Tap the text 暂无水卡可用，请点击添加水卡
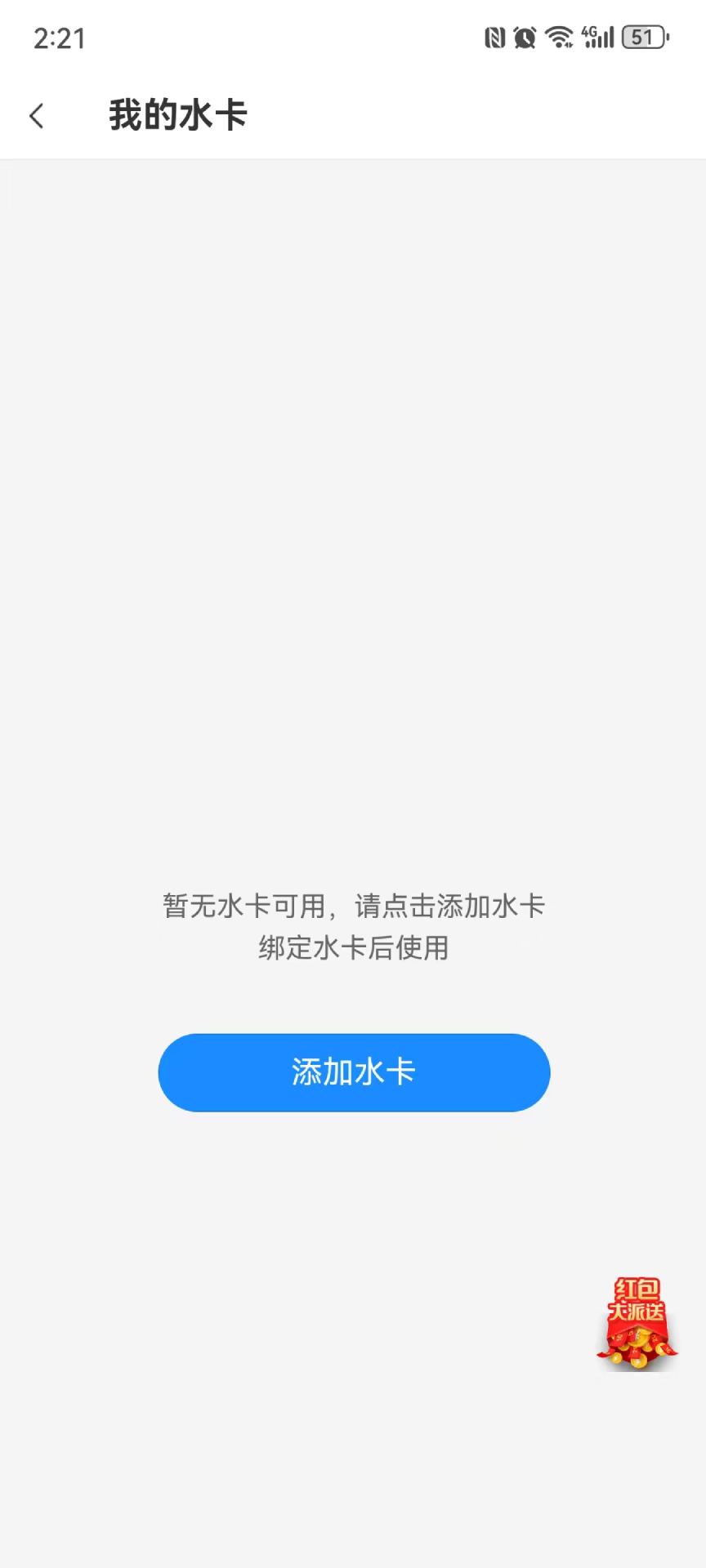The image size is (706, 1568). pyautogui.click(x=353, y=906)
